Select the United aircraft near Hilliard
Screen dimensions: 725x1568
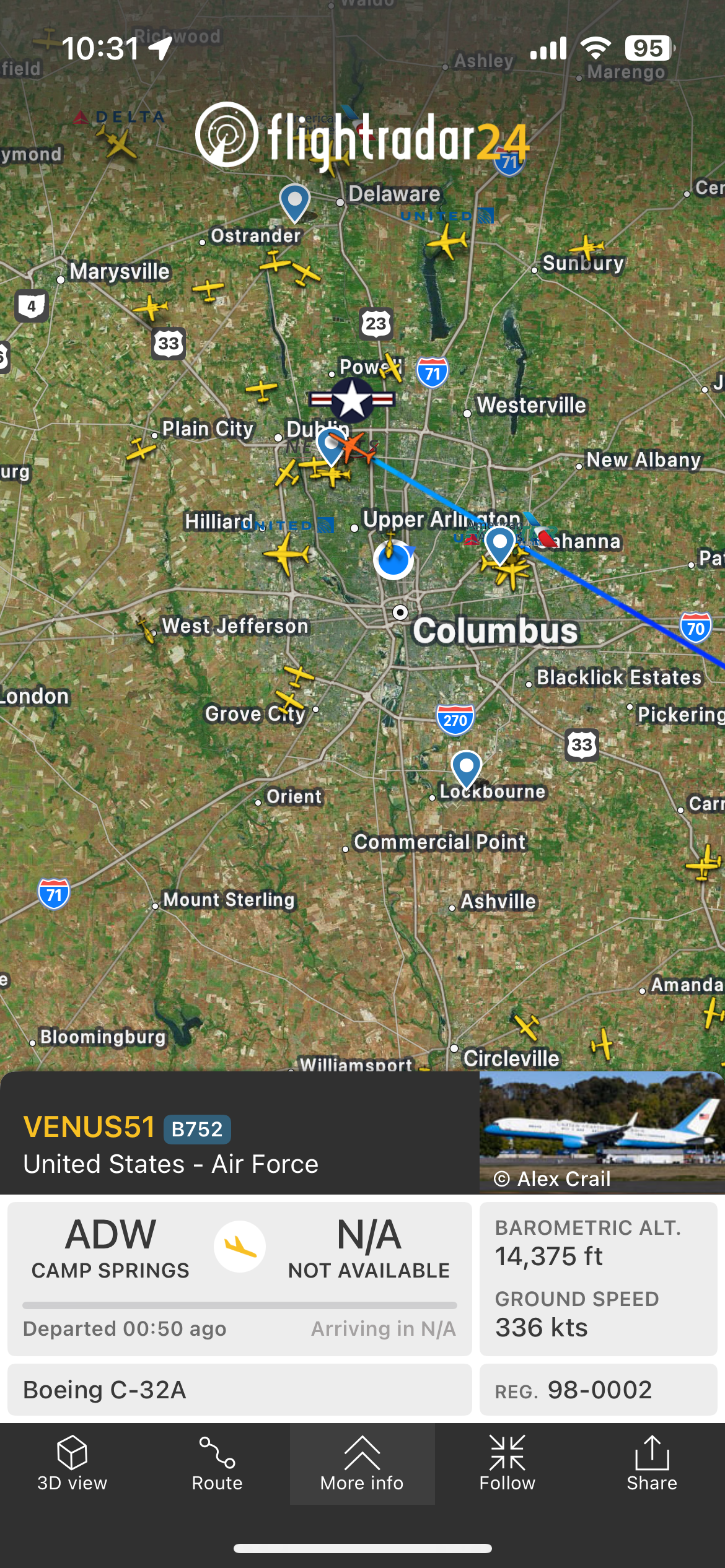click(x=286, y=553)
